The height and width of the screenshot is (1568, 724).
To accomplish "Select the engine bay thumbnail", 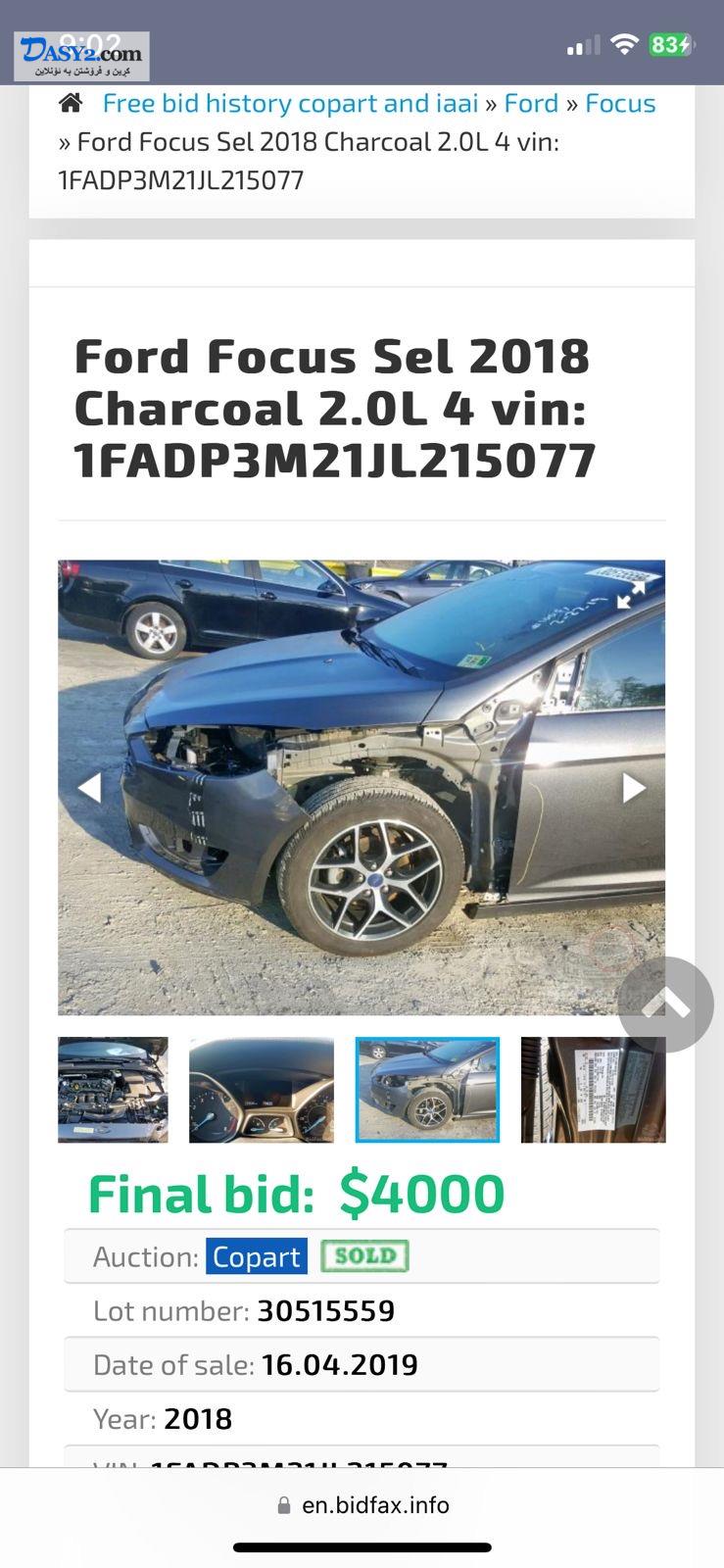I will click(113, 1090).
